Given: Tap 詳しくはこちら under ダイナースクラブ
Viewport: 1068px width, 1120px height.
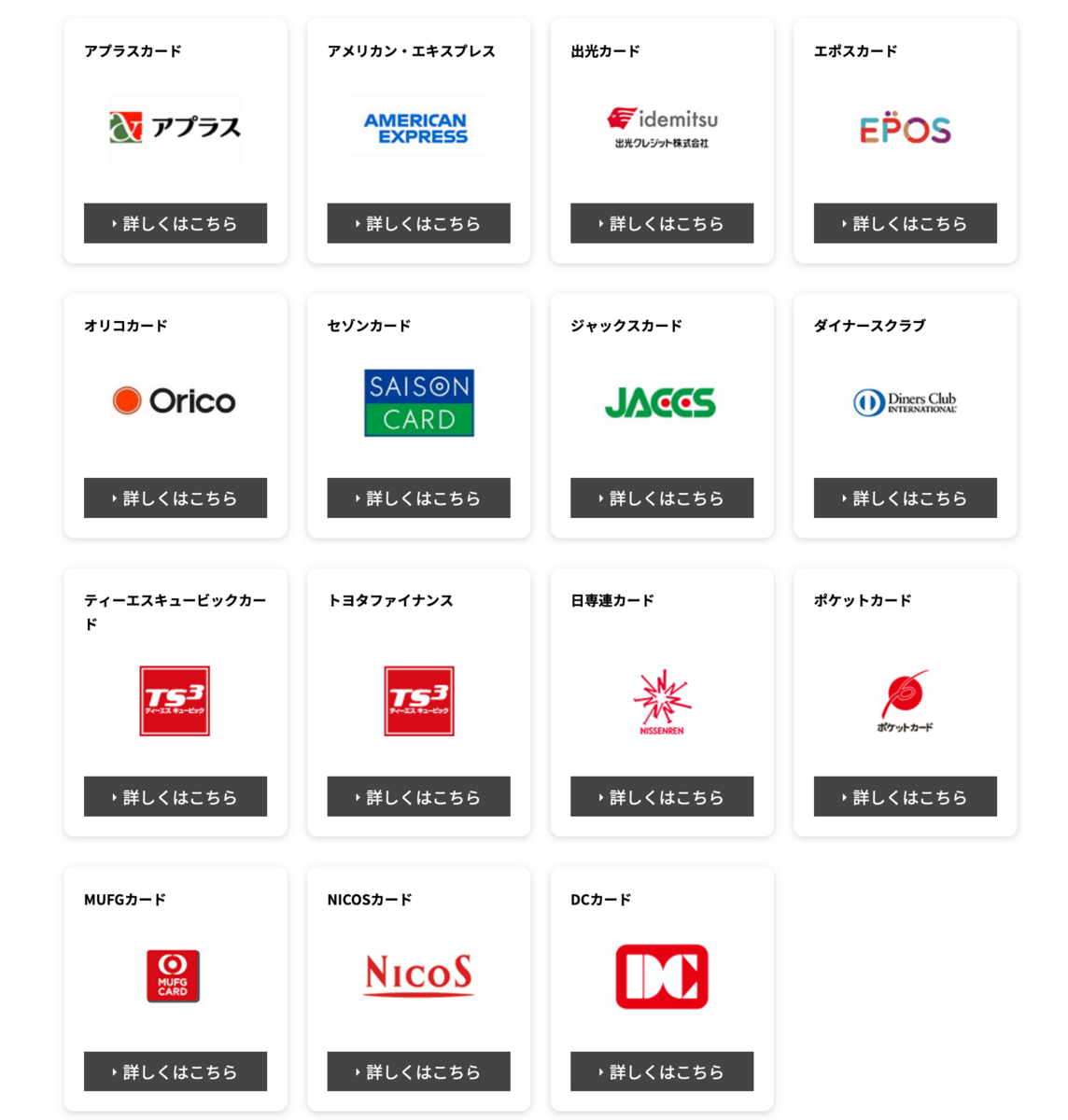Looking at the screenshot, I should click(x=905, y=497).
